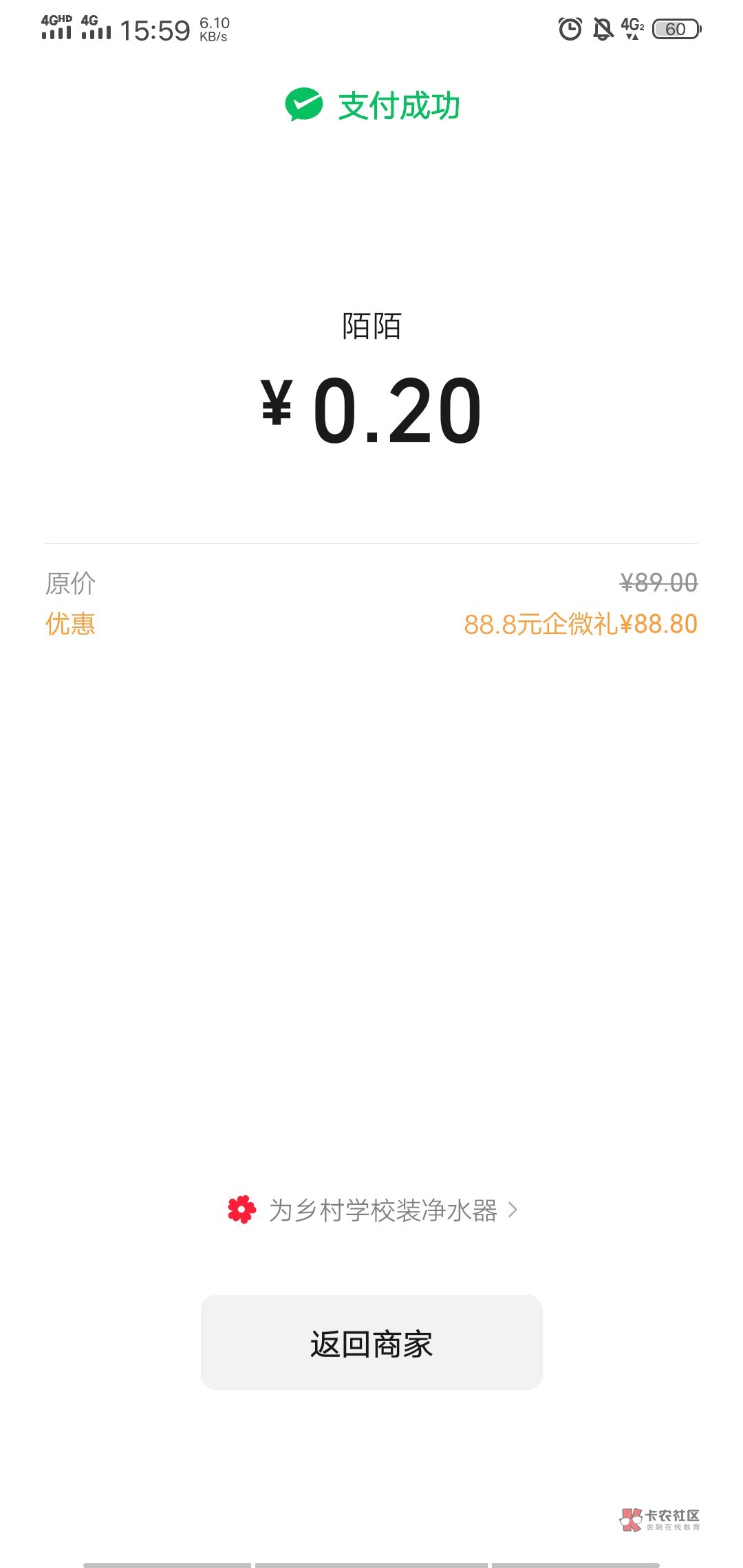Open the 为乡村学校装净水器 charity link
The width and height of the screenshot is (743, 1568).
coord(383,1210)
